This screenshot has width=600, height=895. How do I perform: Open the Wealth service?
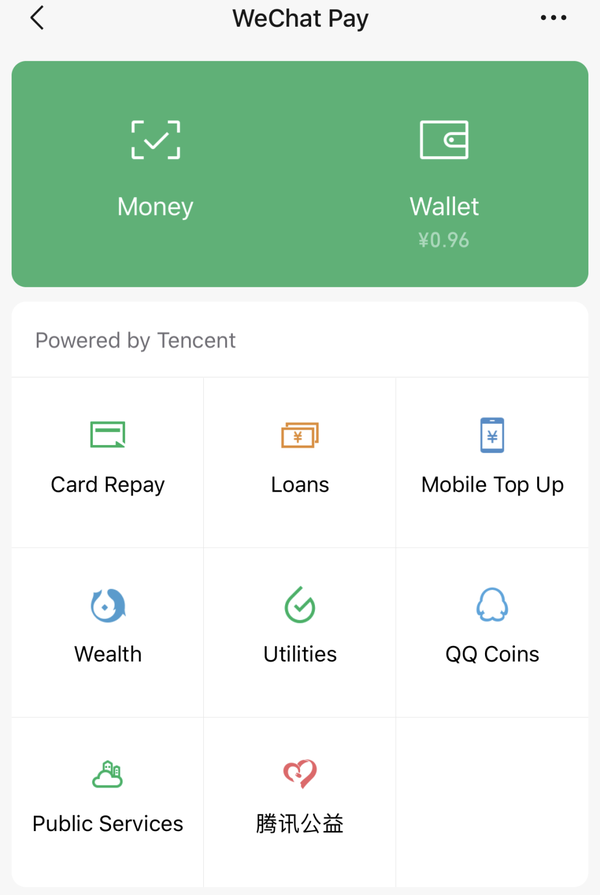point(108,630)
